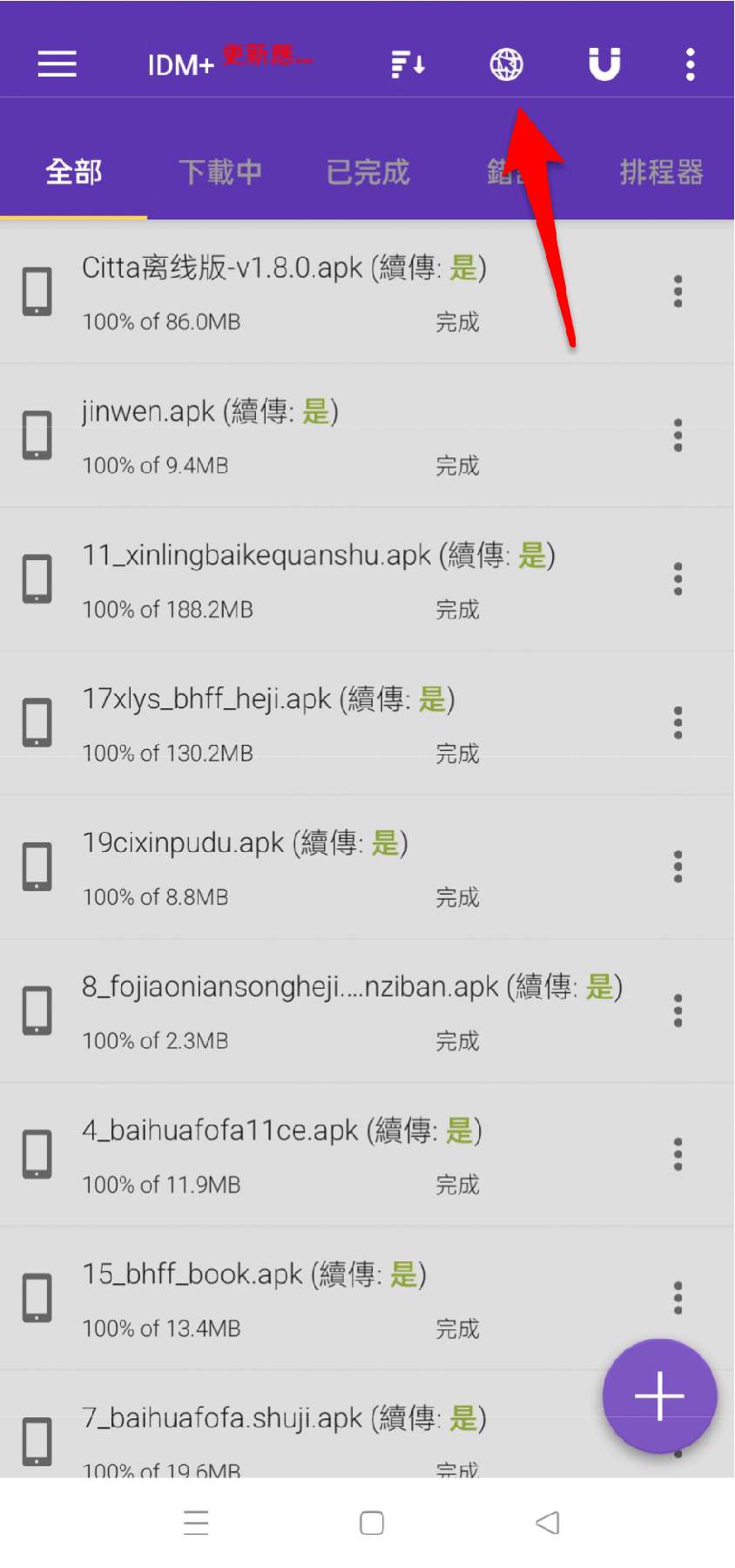Viewport: 735px width, 1568px height.
Task: Open the app bar overflow menu
Action: (690, 64)
